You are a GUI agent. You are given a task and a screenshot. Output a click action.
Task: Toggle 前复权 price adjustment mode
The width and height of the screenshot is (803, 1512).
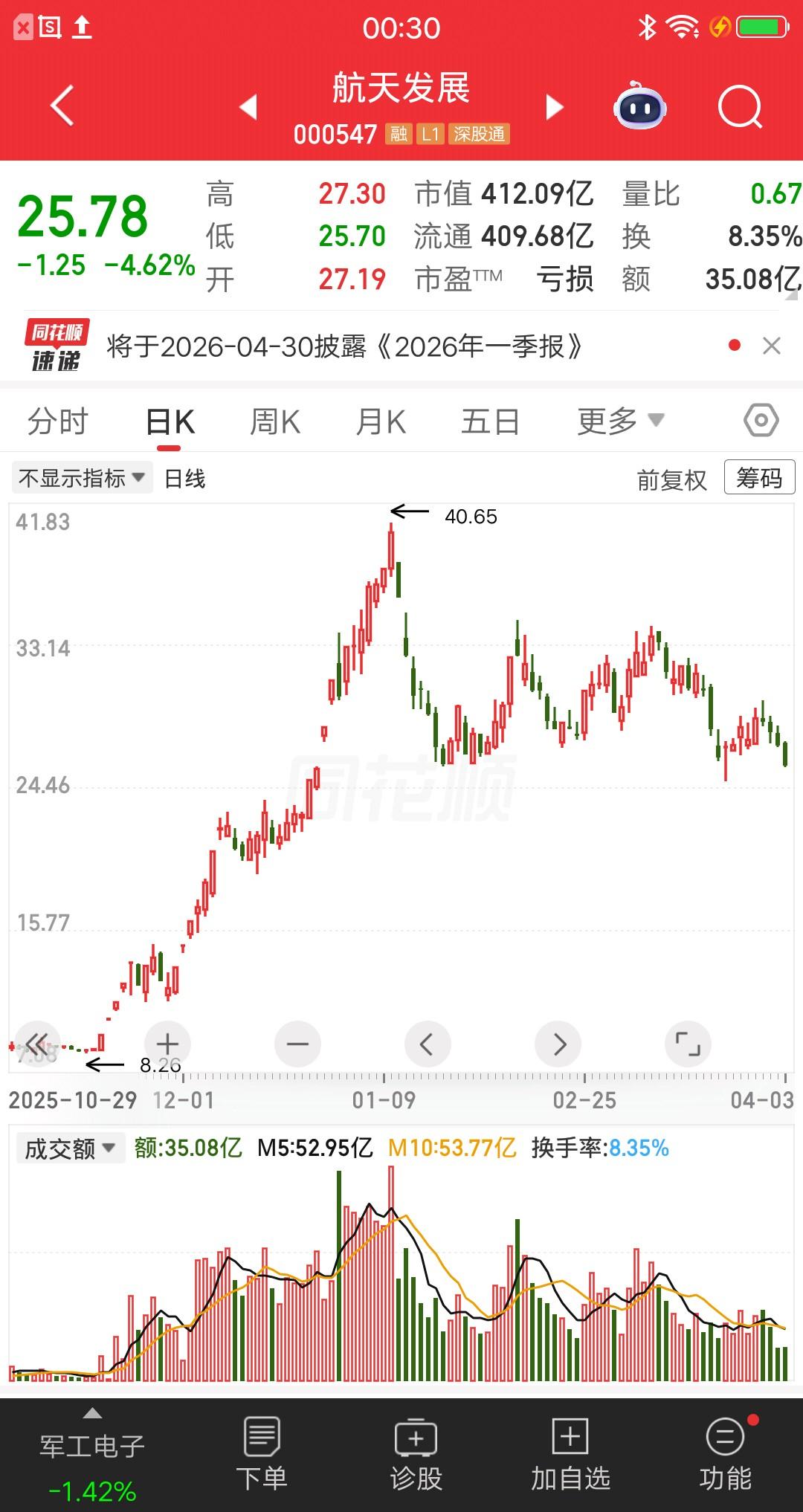point(671,479)
